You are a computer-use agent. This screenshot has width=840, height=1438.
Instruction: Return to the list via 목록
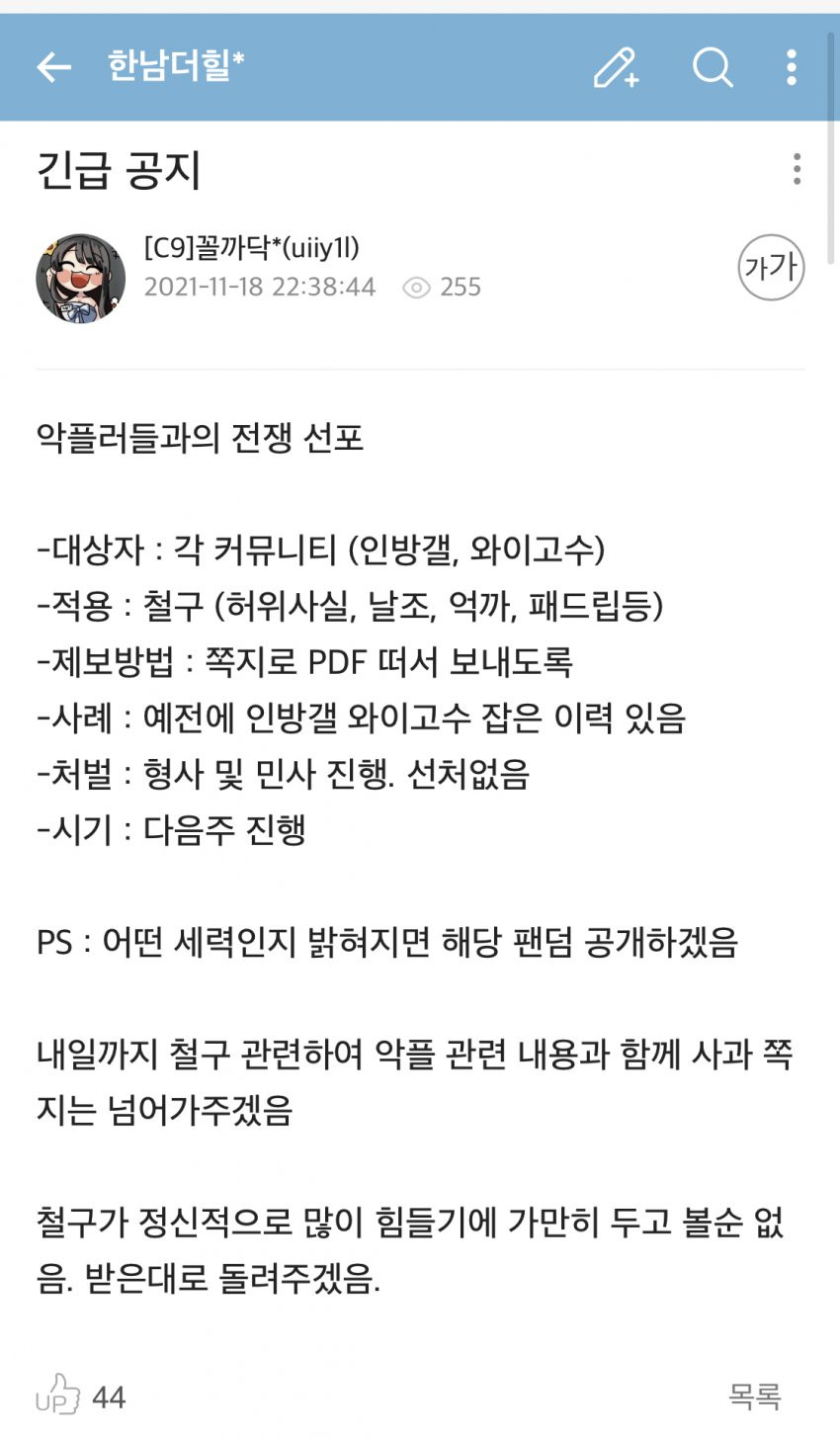tap(755, 1396)
